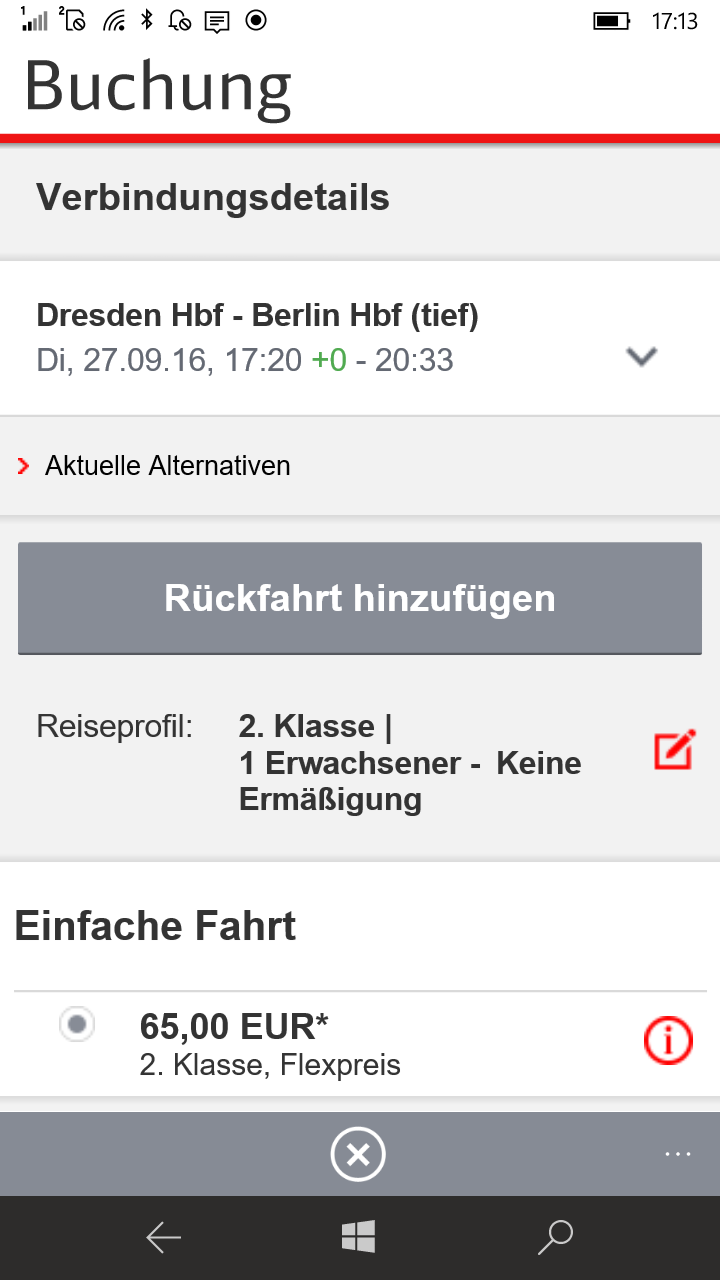Show info for the 65,00 EUR Flexpreis
The height and width of the screenshot is (1280, 720).
coord(667,1042)
